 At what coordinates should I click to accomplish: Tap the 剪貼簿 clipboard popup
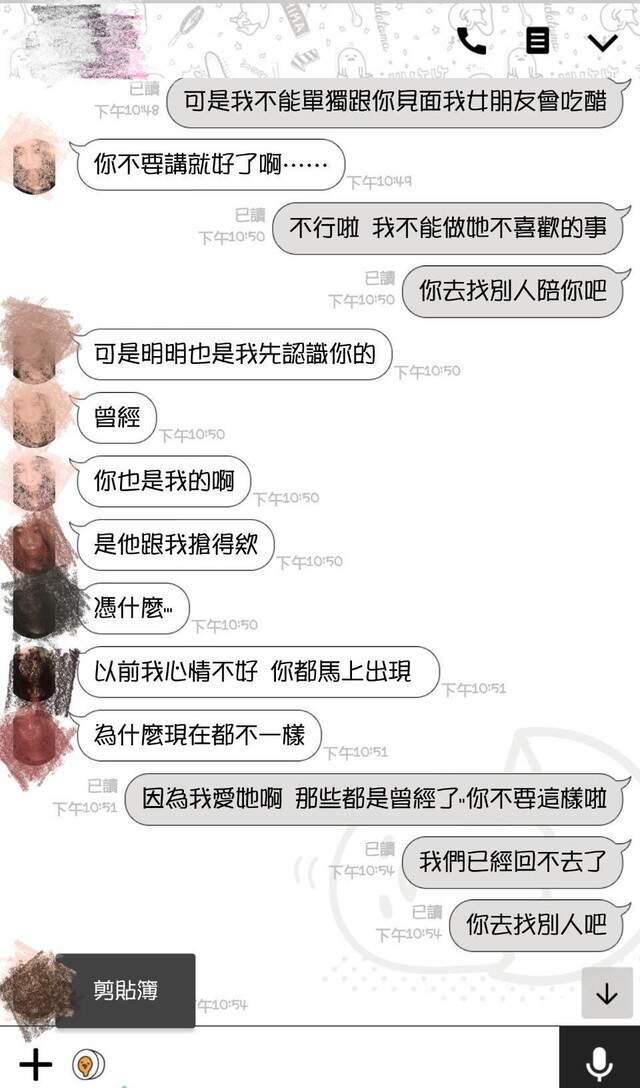click(126, 991)
